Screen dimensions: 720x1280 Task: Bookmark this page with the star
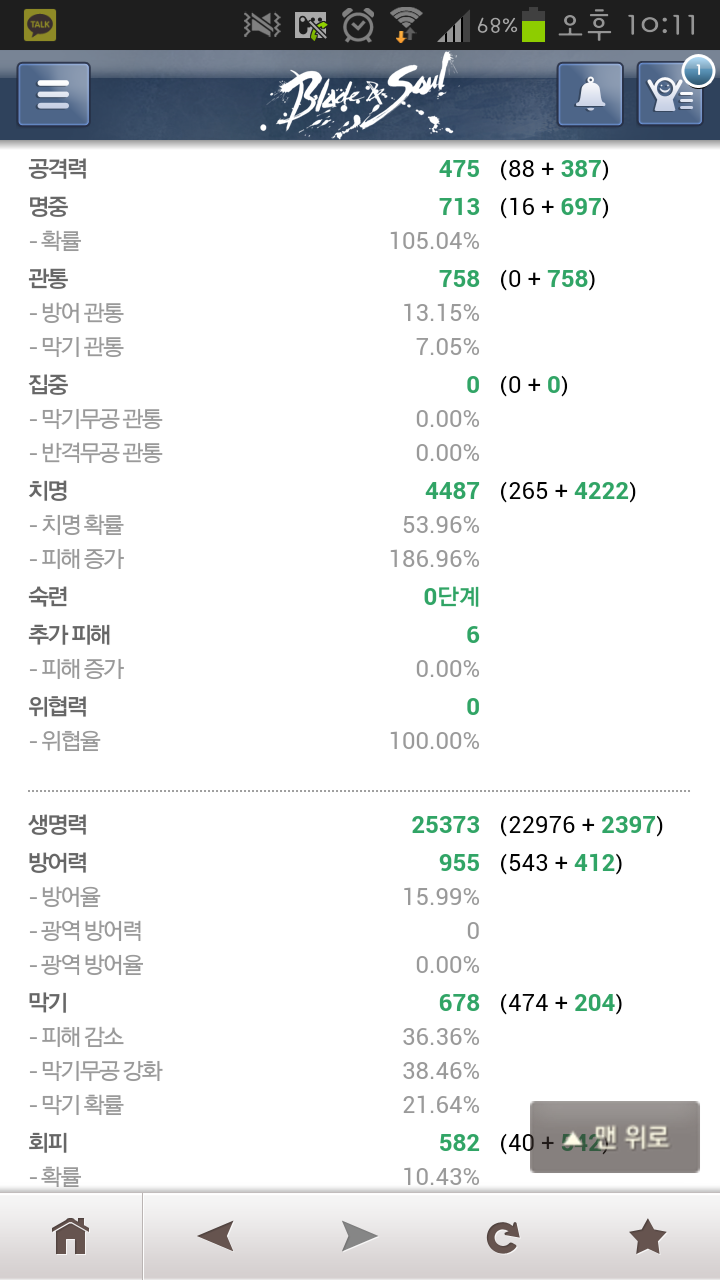coord(647,1237)
